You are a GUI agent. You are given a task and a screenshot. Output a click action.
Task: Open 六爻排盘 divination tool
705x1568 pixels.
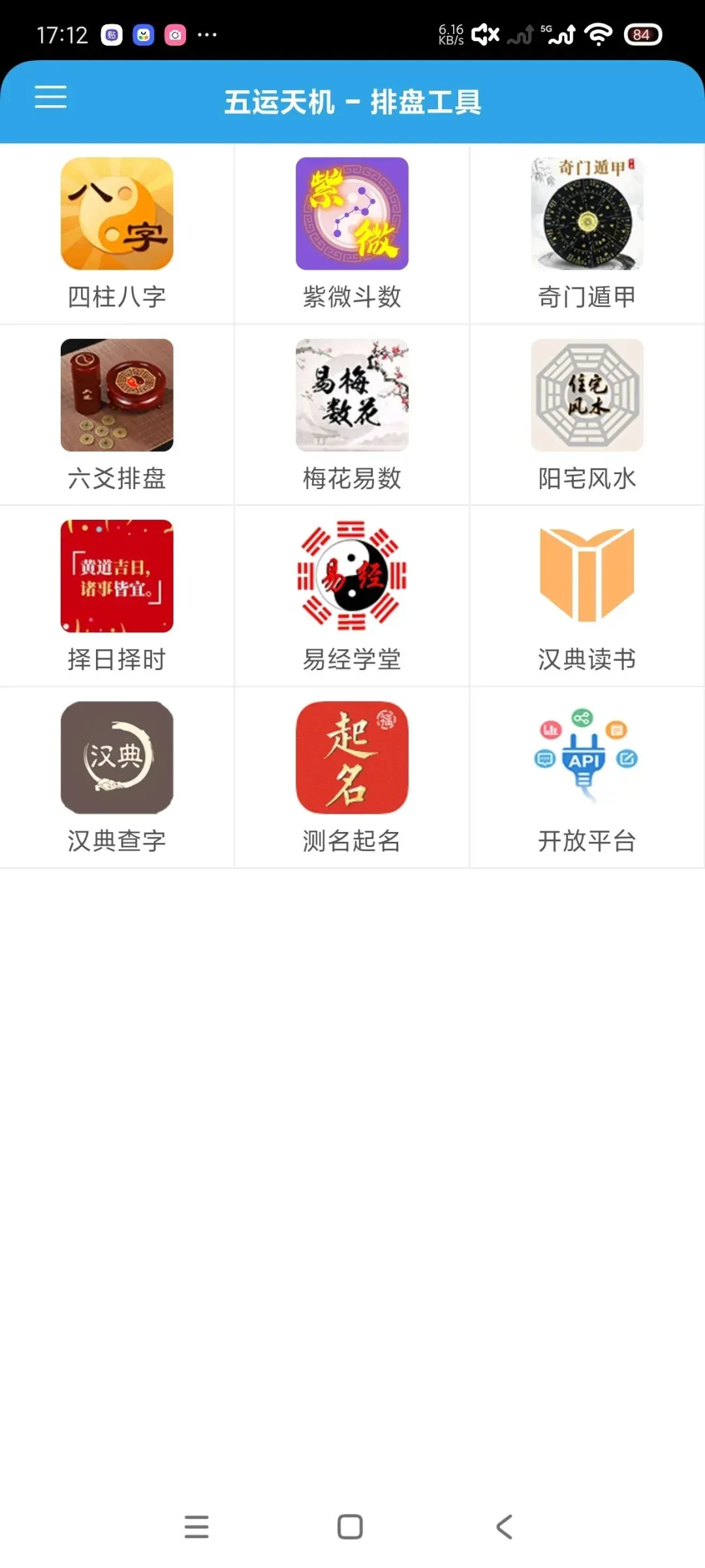117,414
